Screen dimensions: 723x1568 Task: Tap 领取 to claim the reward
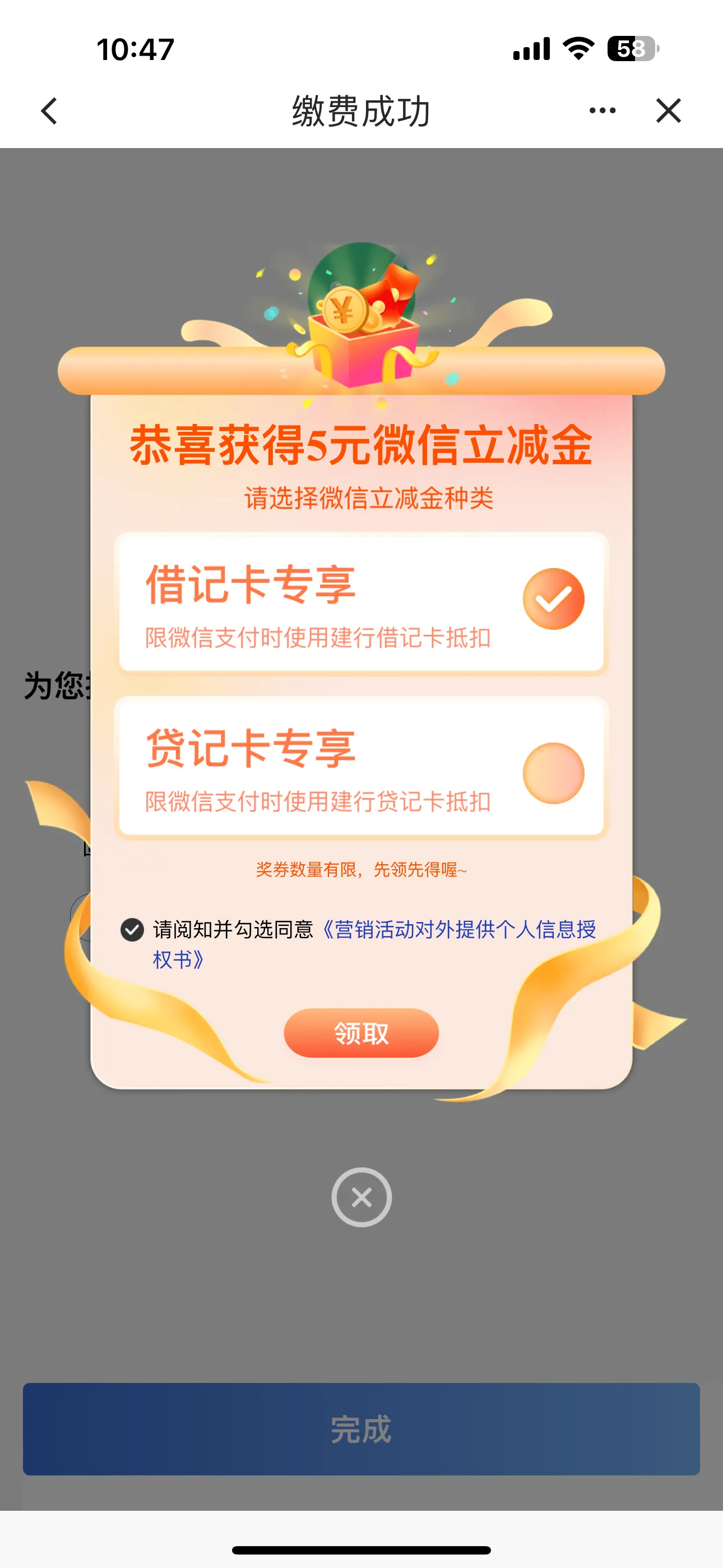[361, 1033]
